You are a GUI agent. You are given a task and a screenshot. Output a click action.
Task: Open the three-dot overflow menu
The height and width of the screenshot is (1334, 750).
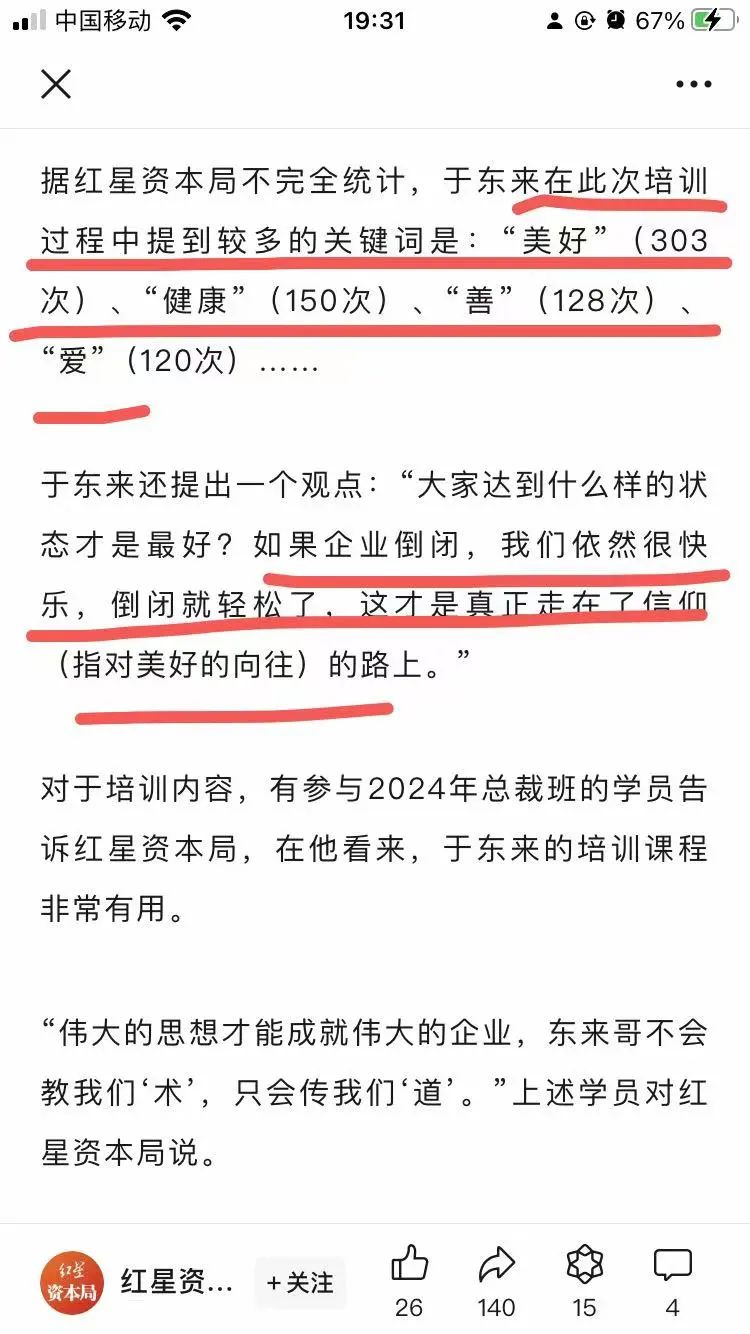point(693,85)
